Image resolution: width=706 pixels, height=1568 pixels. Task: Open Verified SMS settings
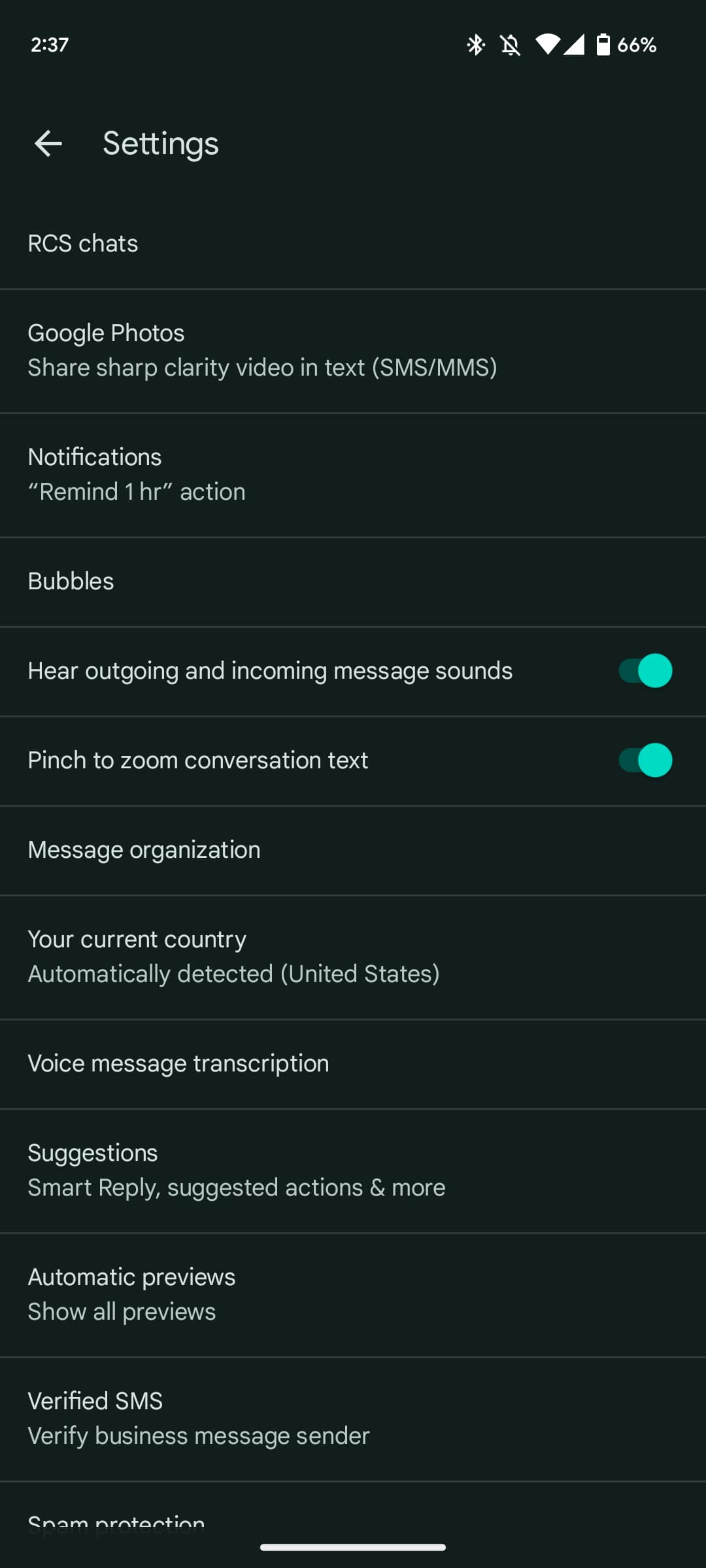pyautogui.click(x=353, y=1418)
